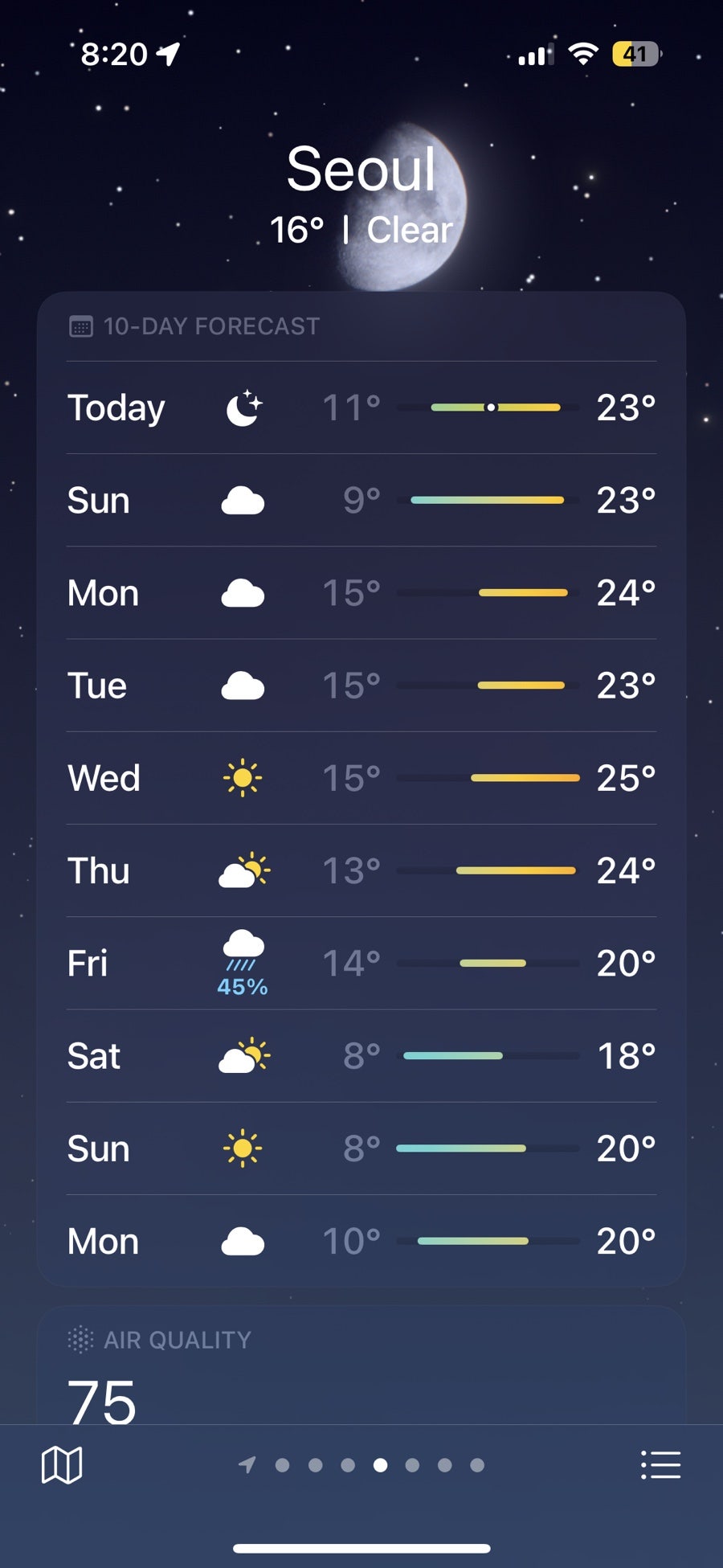Image resolution: width=723 pixels, height=1568 pixels.
Task: Open the Air Quality card
Action: (x=361, y=1366)
